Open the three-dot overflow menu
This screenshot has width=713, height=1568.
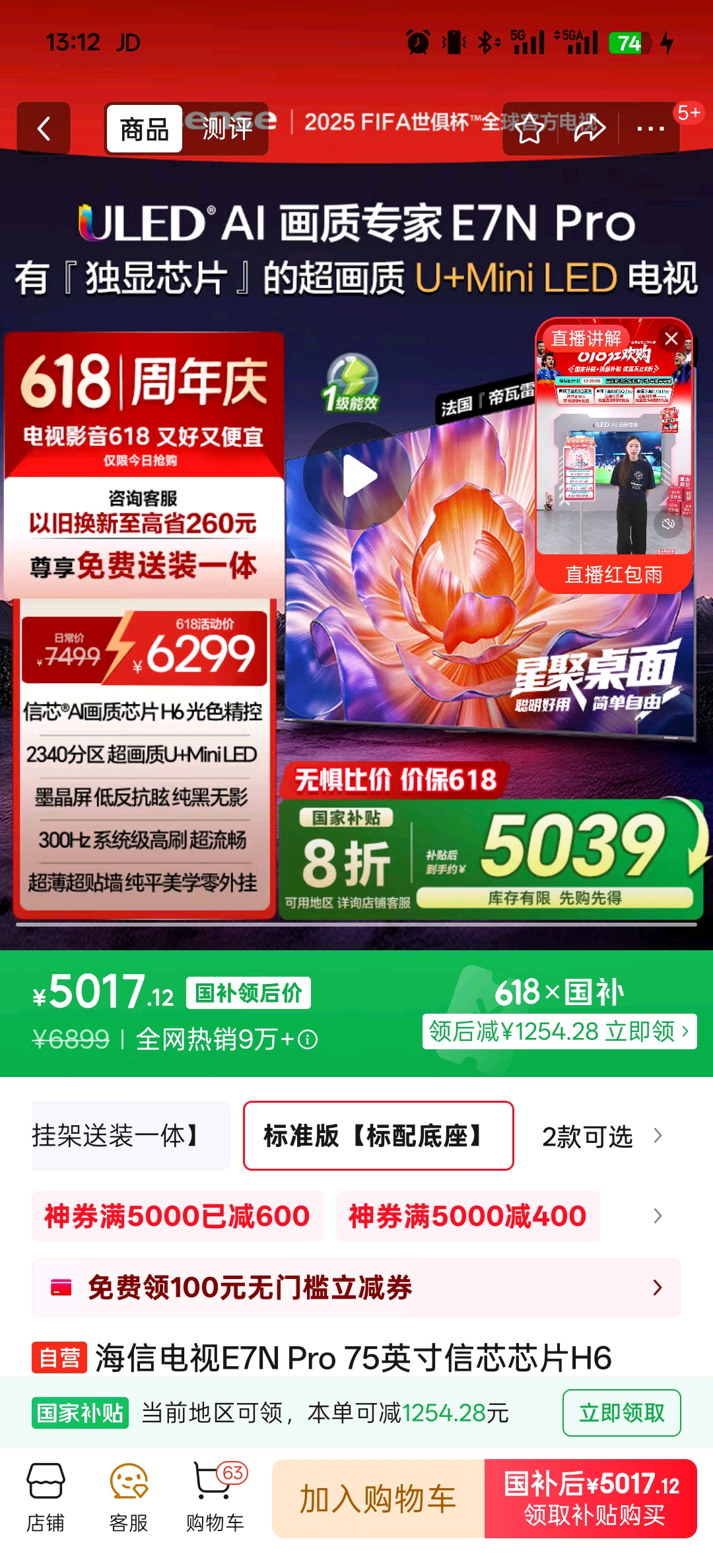pos(650,129)
